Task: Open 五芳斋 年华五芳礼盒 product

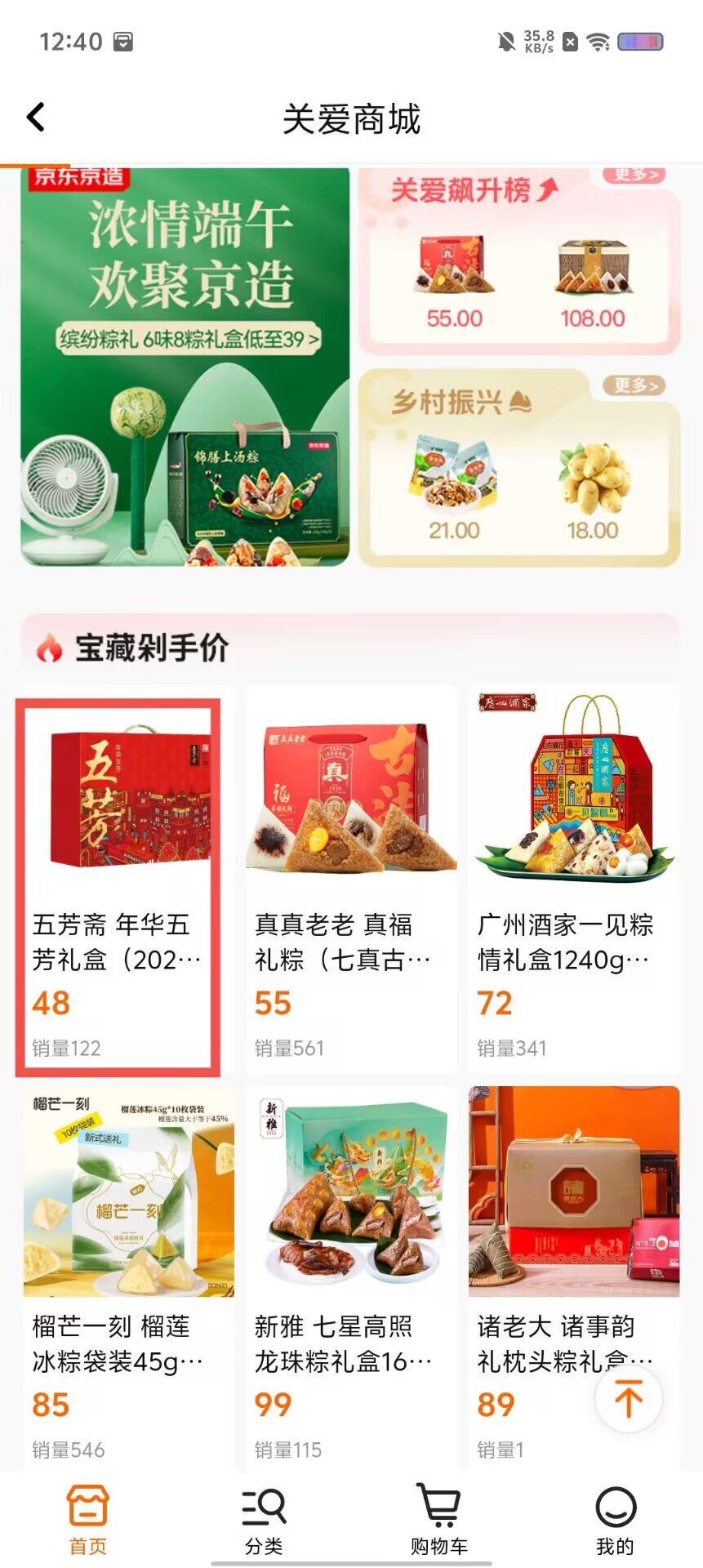Action: 118,884
